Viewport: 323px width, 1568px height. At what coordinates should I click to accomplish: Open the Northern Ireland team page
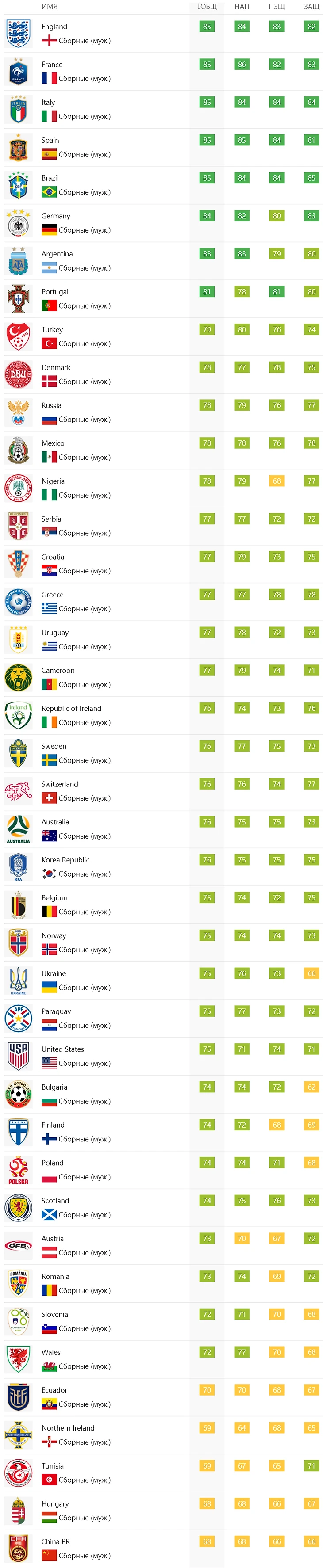point(68,1428)
